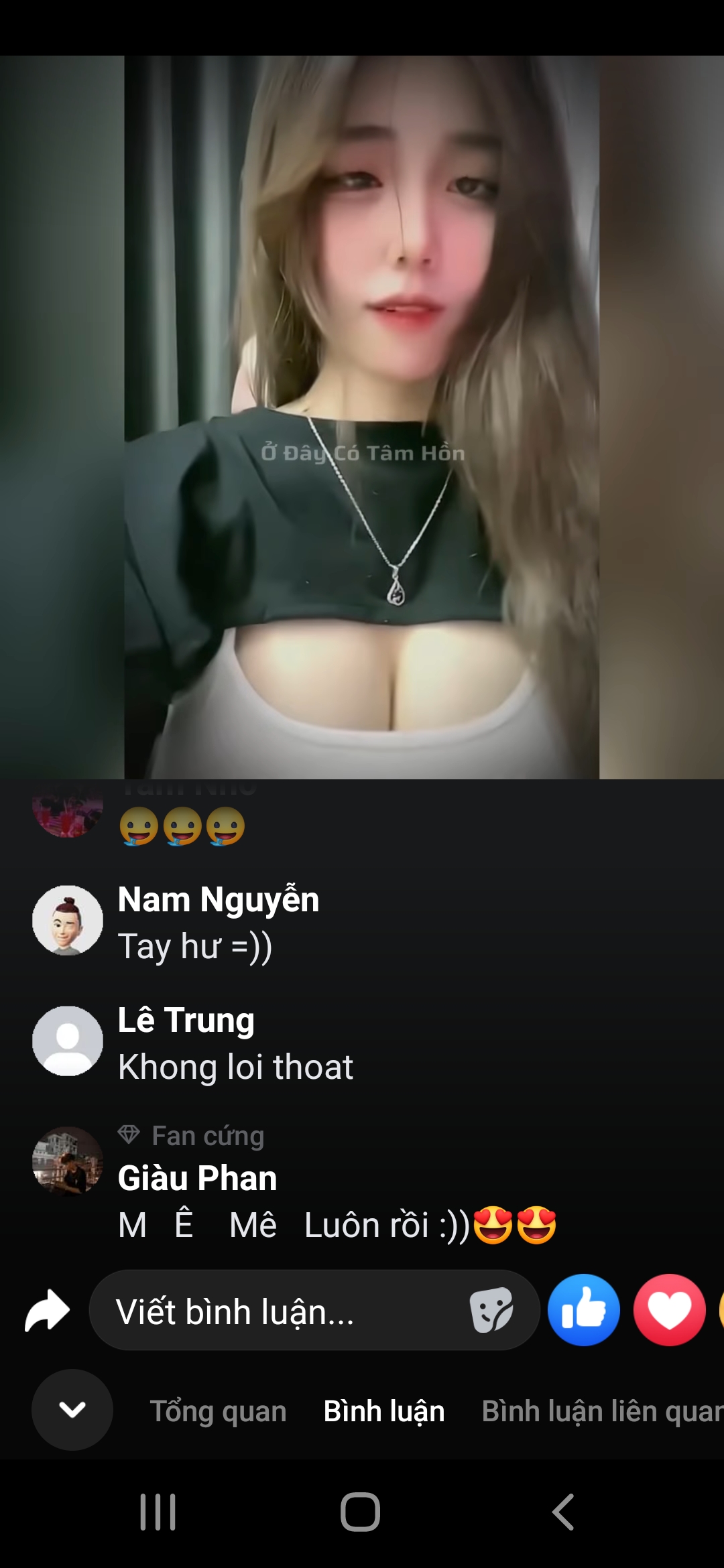Go back with the system back button
The image size is (724, 1568).
tap(563, 1512)
